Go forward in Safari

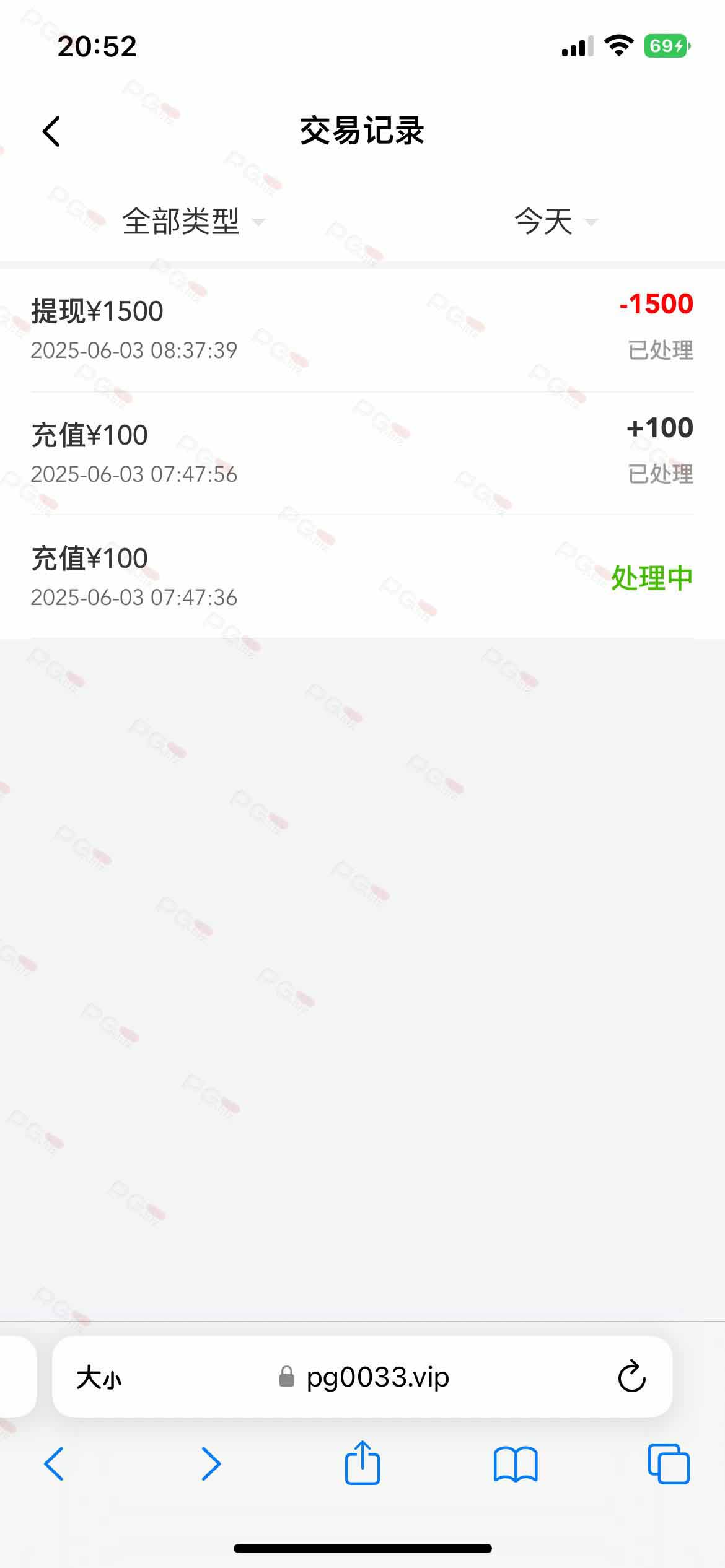pyautogui.click(x=211, y=1464)
